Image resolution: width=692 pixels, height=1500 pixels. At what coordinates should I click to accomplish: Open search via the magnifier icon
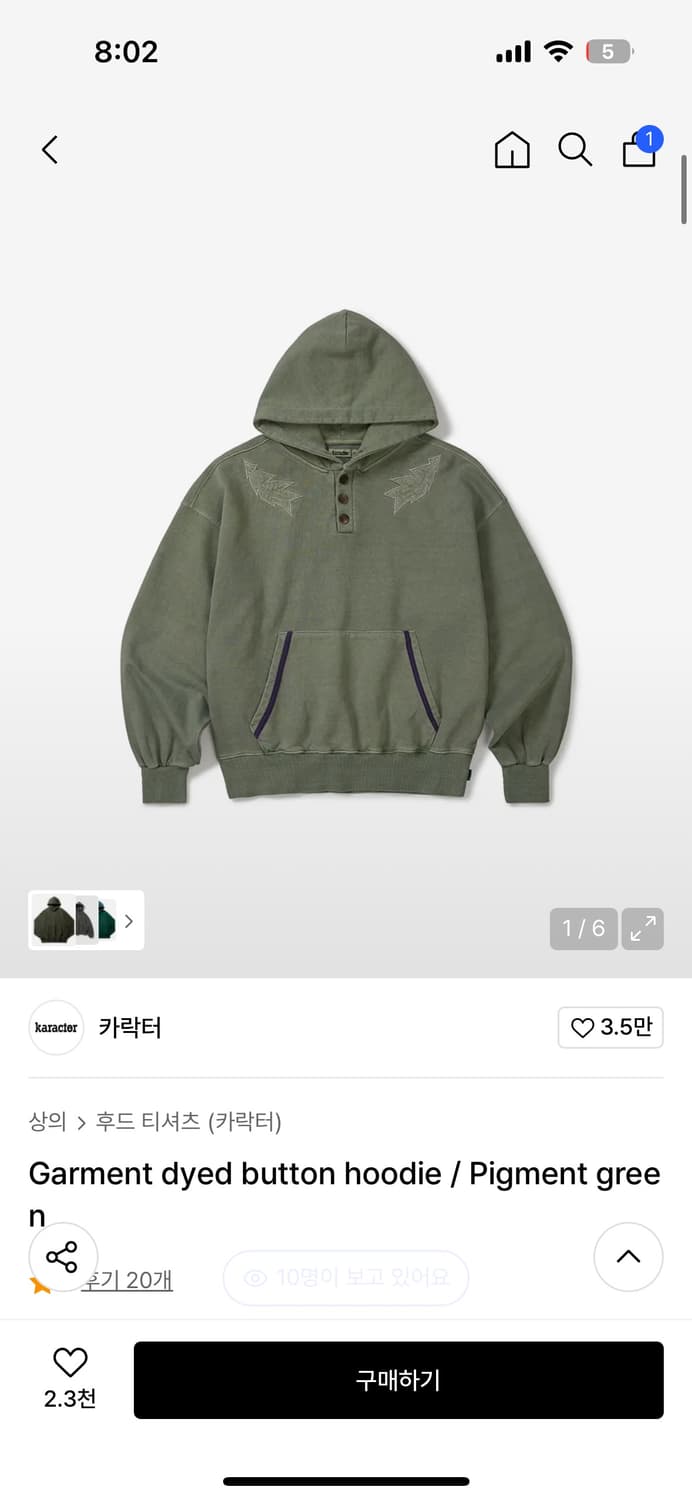click(575, 150)
